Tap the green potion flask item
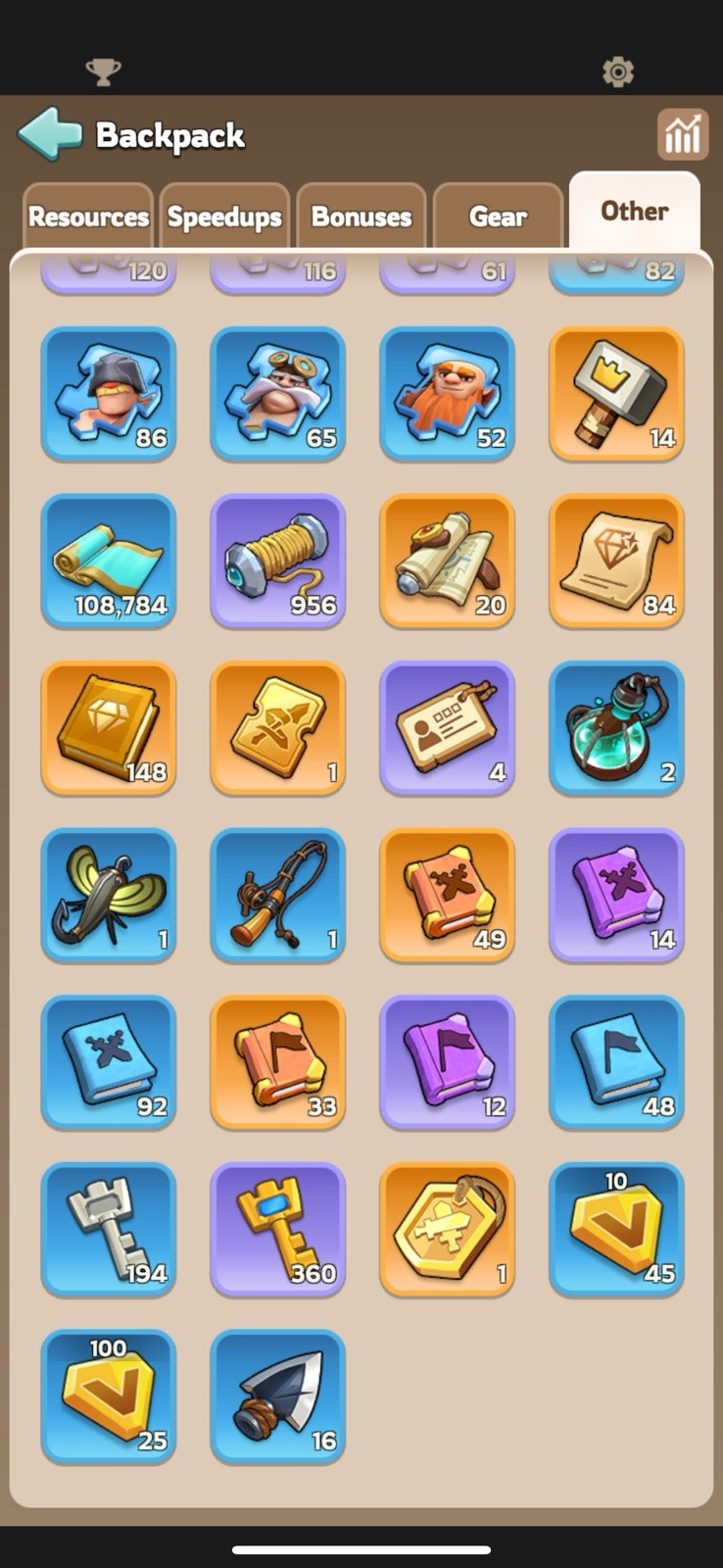The width and height of the screenshot is (723, 1568). 616,728
